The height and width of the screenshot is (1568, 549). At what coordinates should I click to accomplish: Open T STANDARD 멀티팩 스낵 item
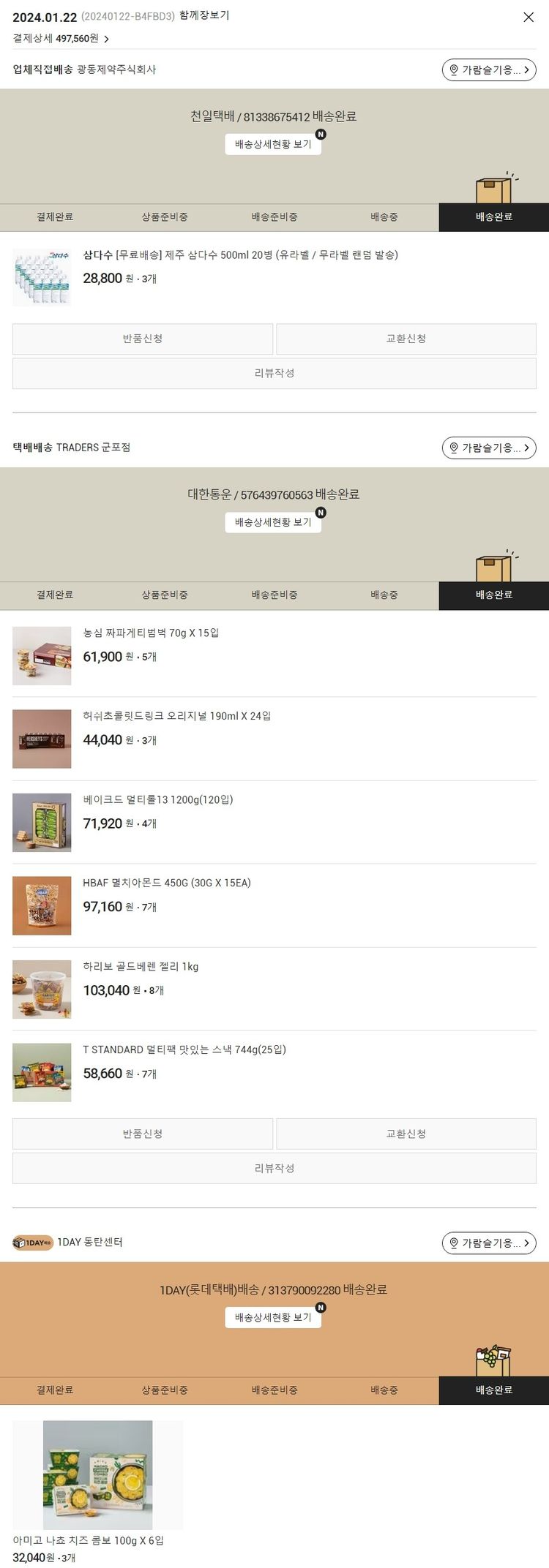point(184,1049)
